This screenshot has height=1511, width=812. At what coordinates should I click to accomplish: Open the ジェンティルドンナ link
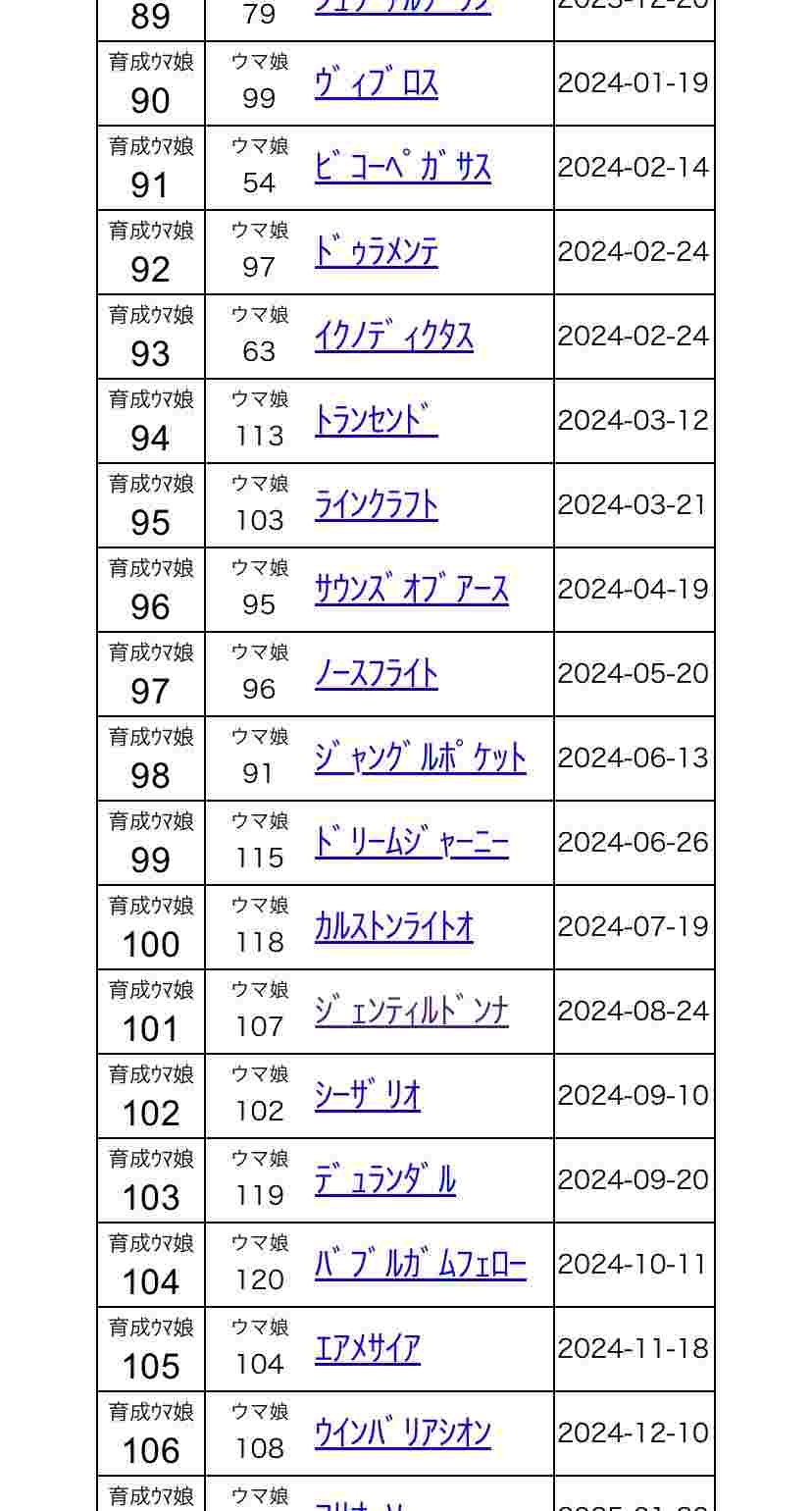(411, 1013)
